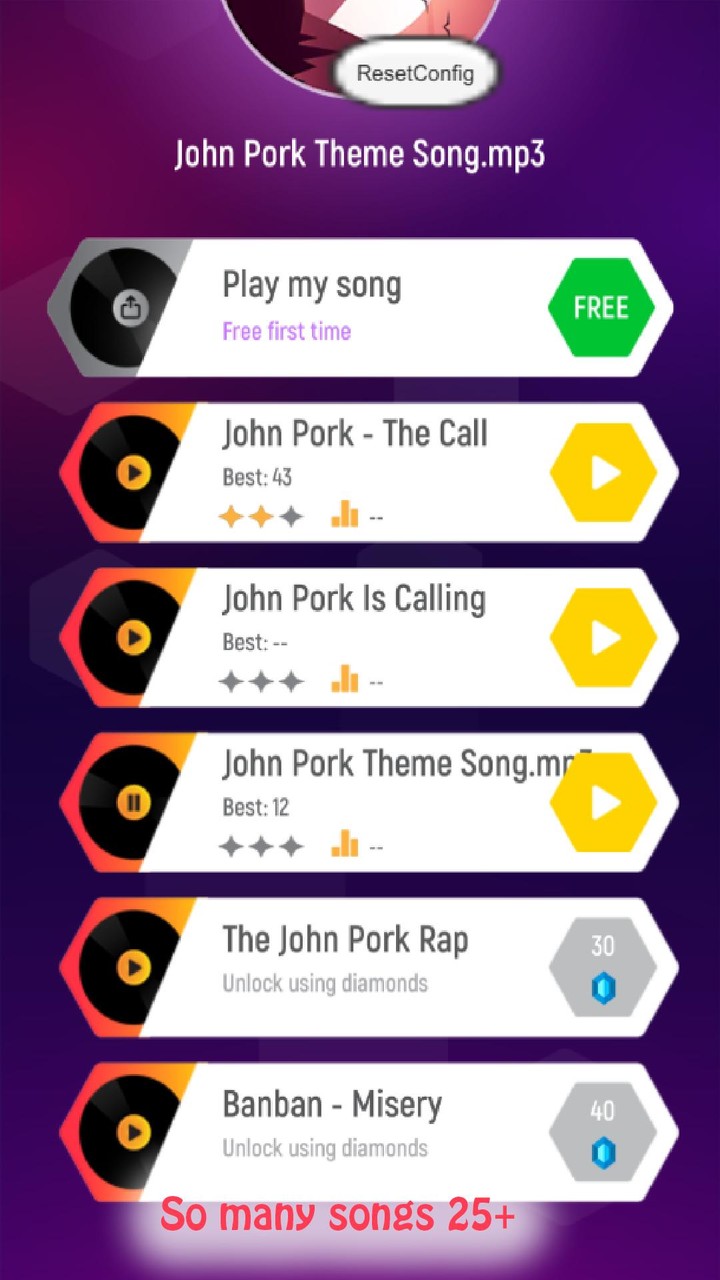Tap the share icon on the Play my song vinyl
Viewport: 720px width, 1280px height.
(133, 306)
